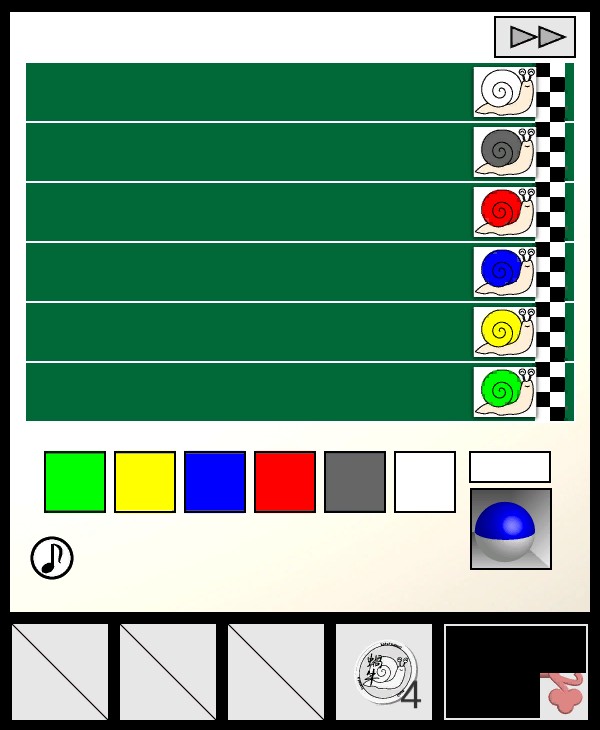Pick the red color swatch
Viewport: 600px width, 730px height.
[285, 482]
